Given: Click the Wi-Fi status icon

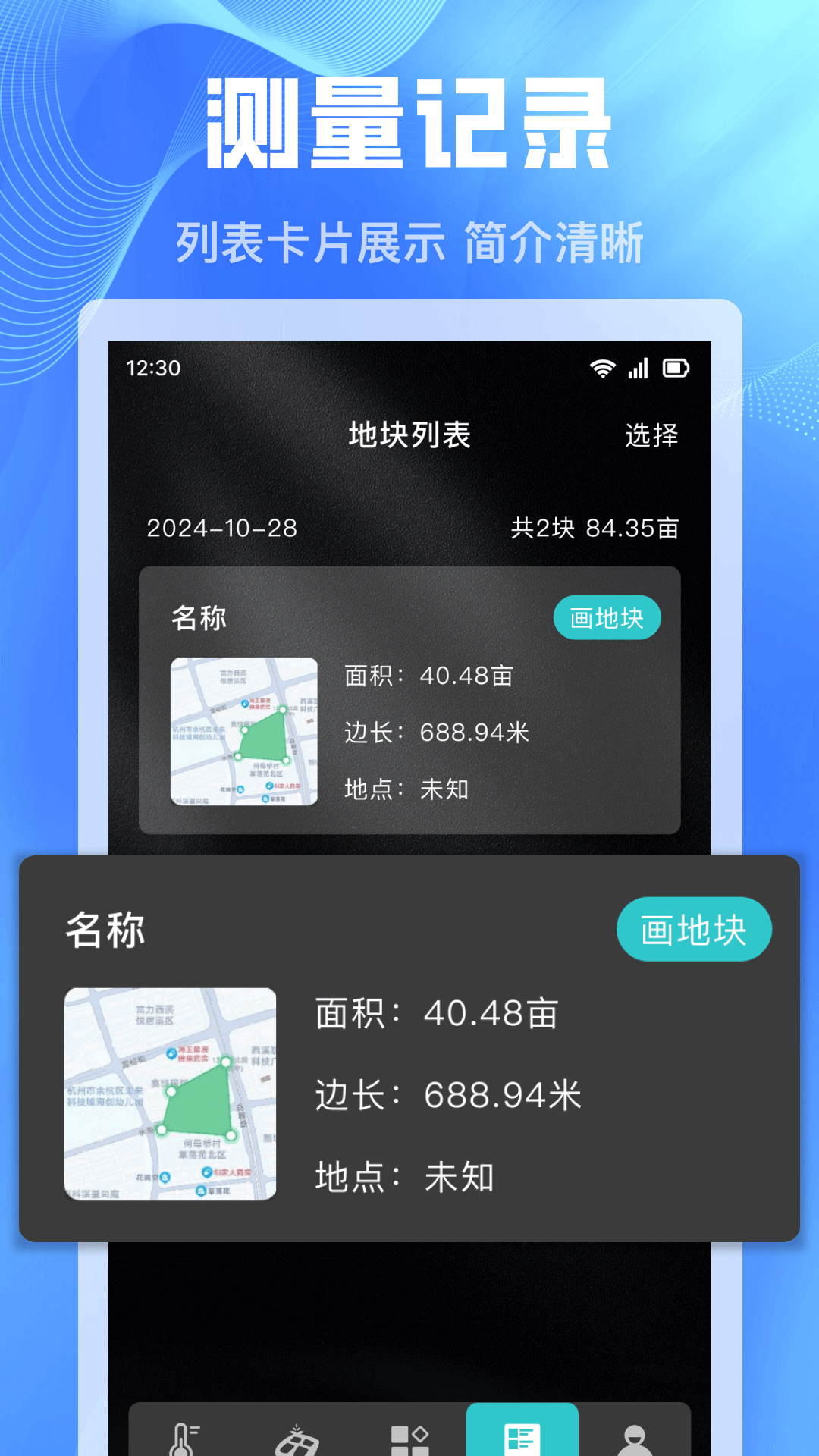Looking at the screenshot, I should coord(601,369).
